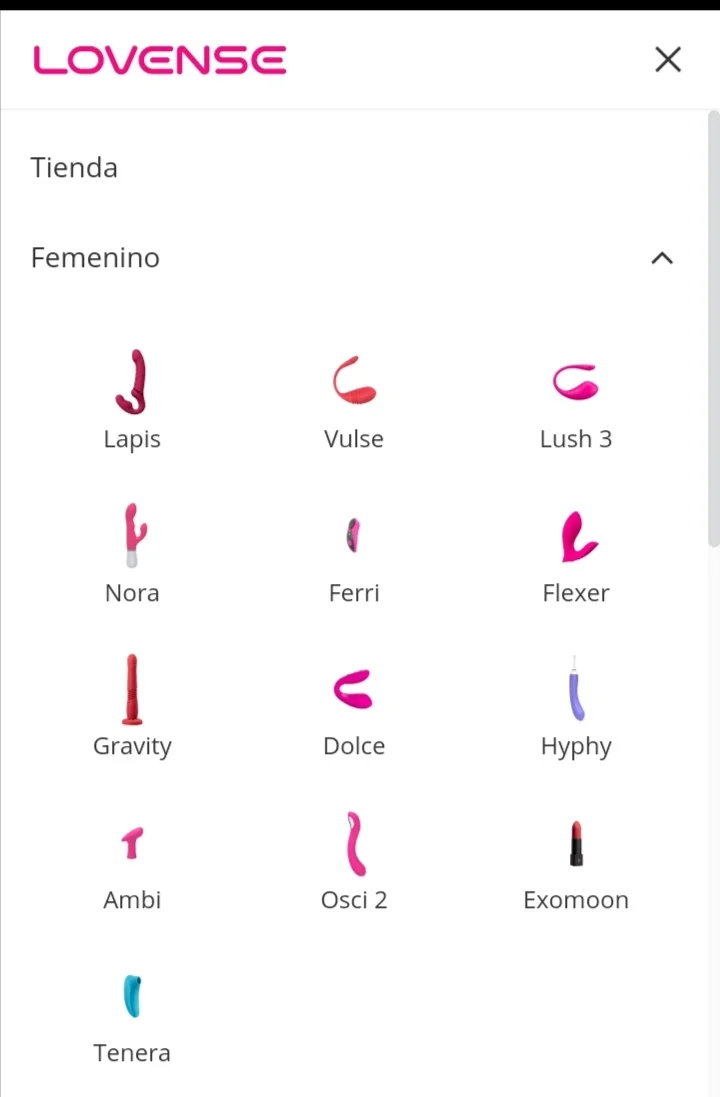Open the Flexer product
This screenshot has width=720, height=1097.
point(576,553)
